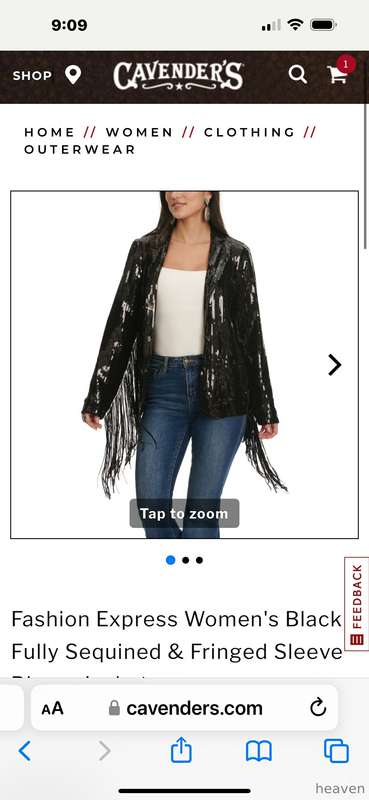
Task: Open the OUTERWEAR breadcrumb
Action: pyautogui.click(x=80, y=149)
